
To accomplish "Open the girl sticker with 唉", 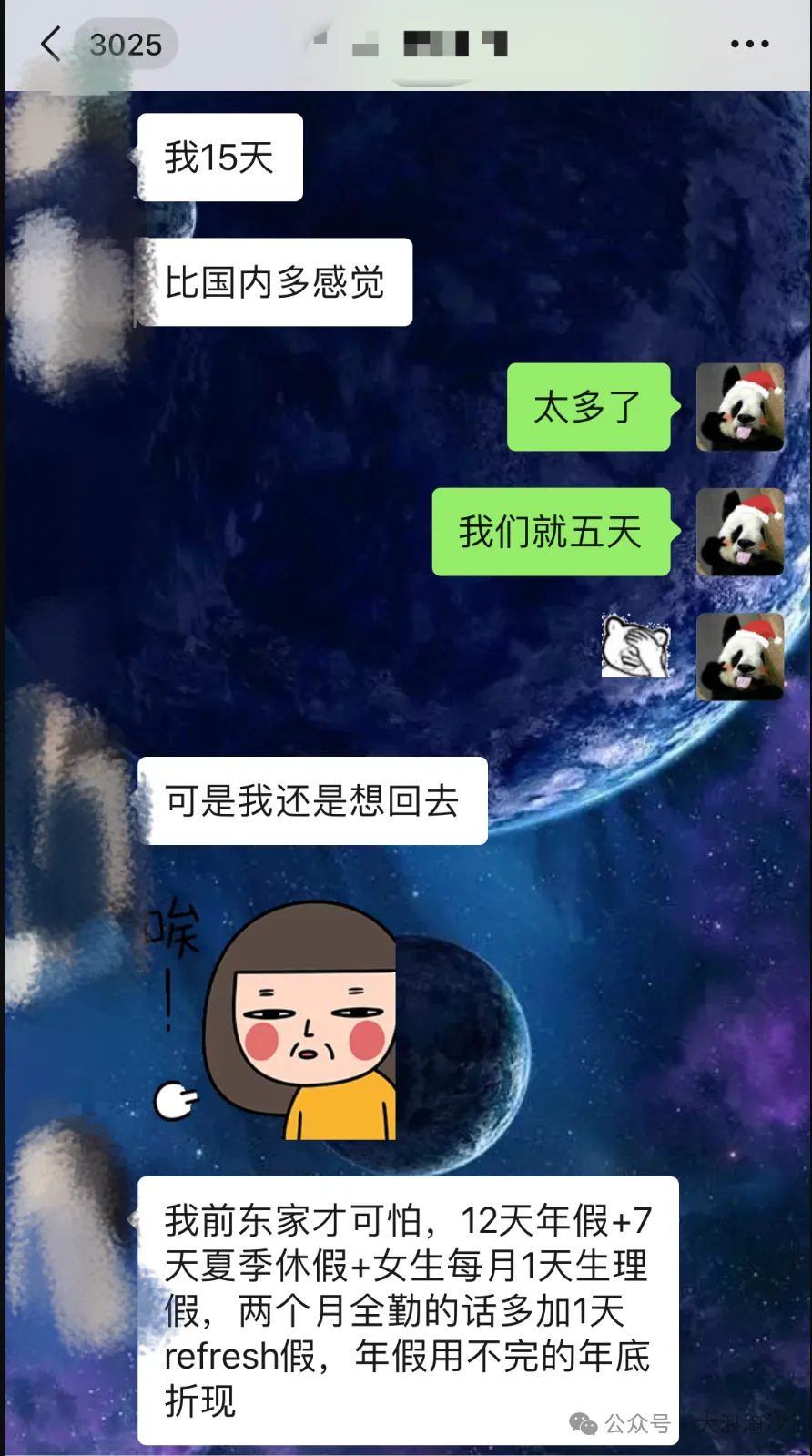I will tap(271, 1018).
